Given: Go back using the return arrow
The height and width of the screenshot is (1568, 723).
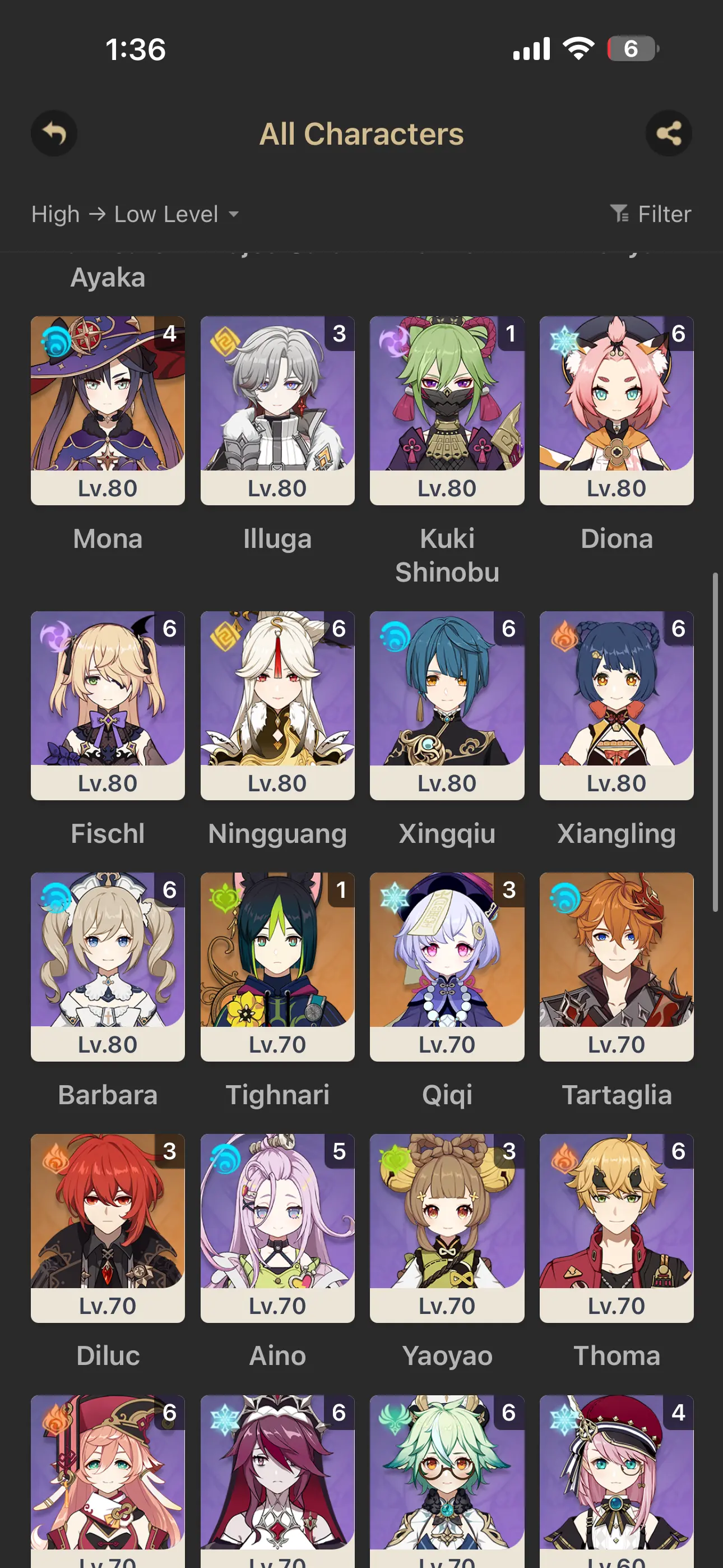Looking at the screenshot, I should point(54,133).
